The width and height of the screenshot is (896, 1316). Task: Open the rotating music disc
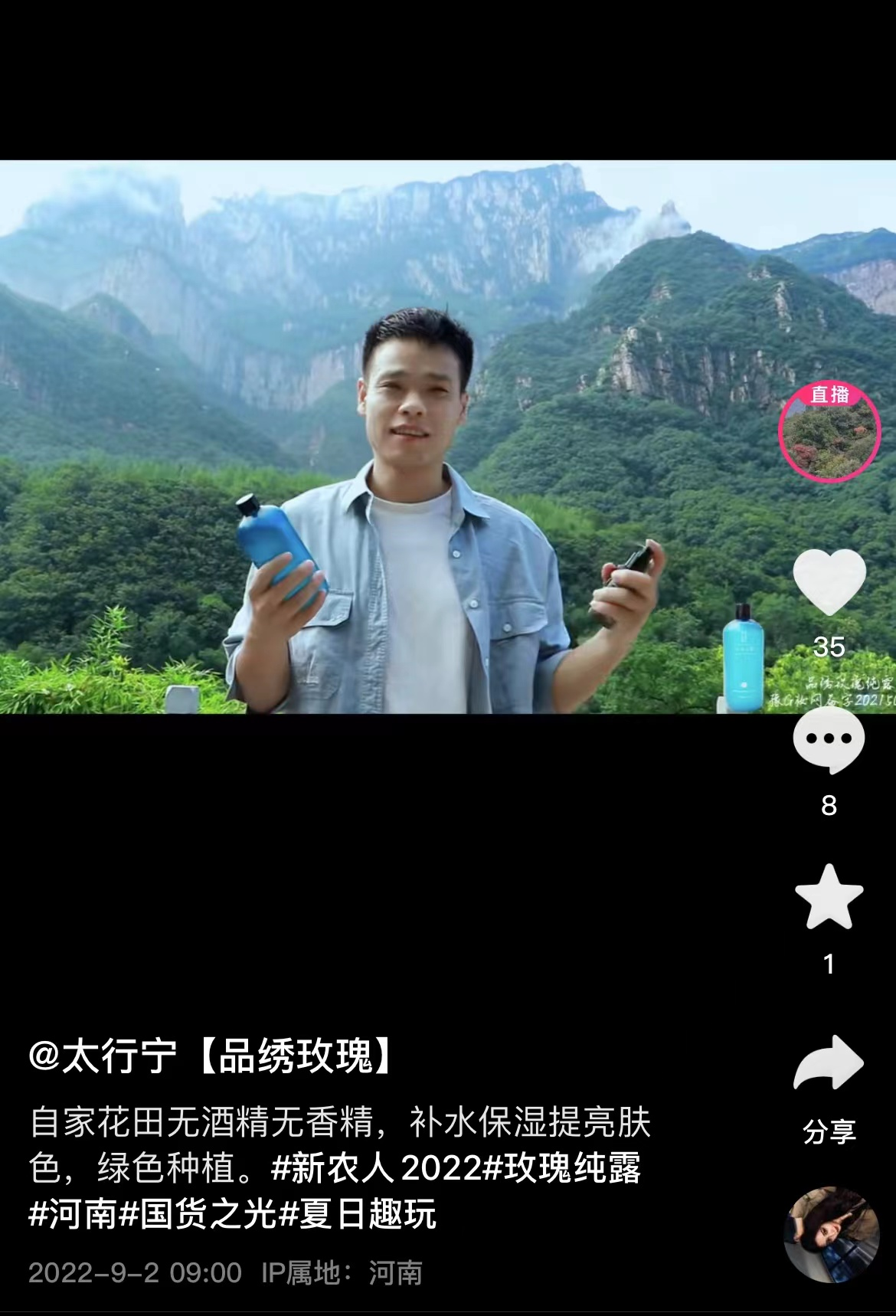(832, 1235)
